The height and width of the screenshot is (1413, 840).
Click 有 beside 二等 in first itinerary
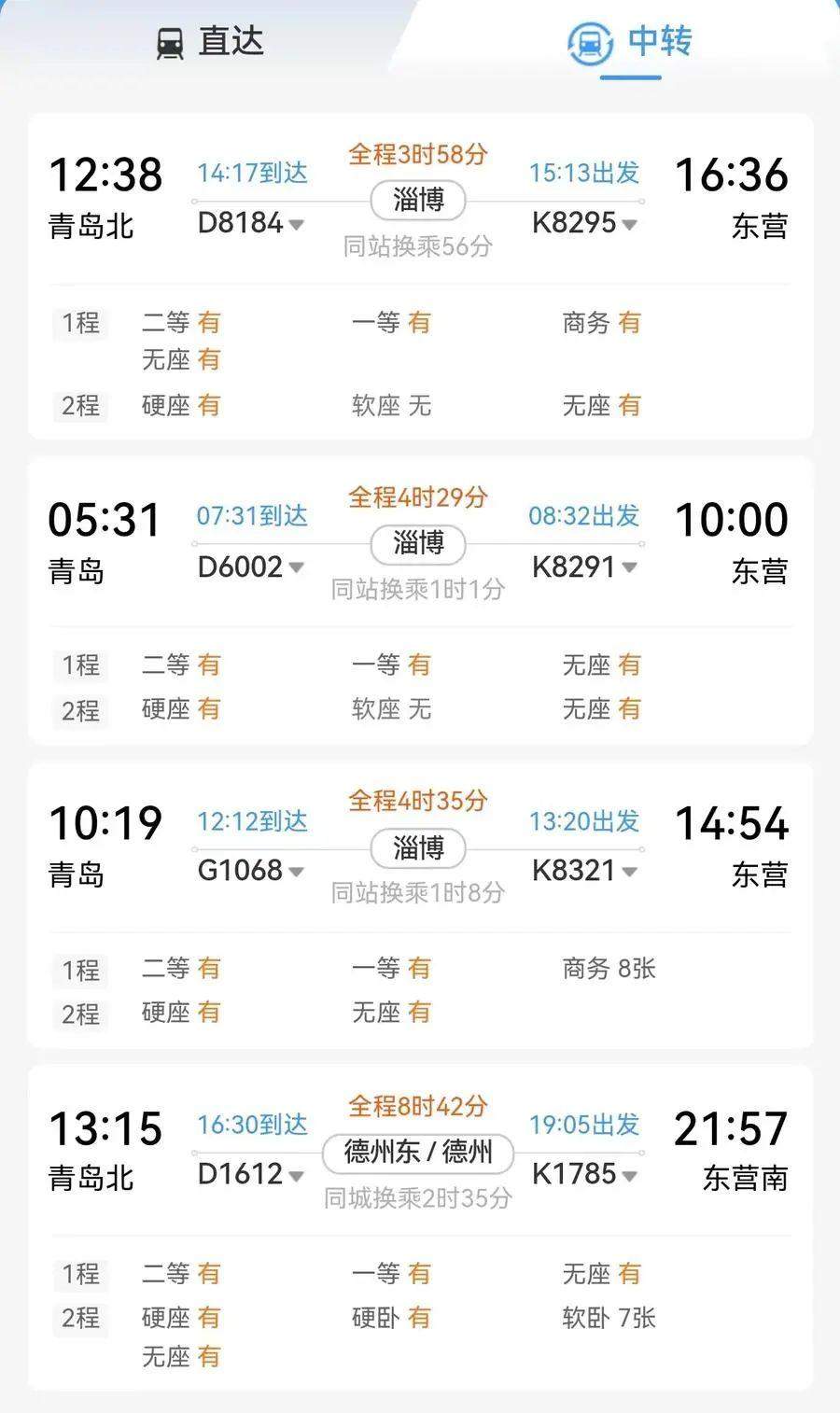210,323
